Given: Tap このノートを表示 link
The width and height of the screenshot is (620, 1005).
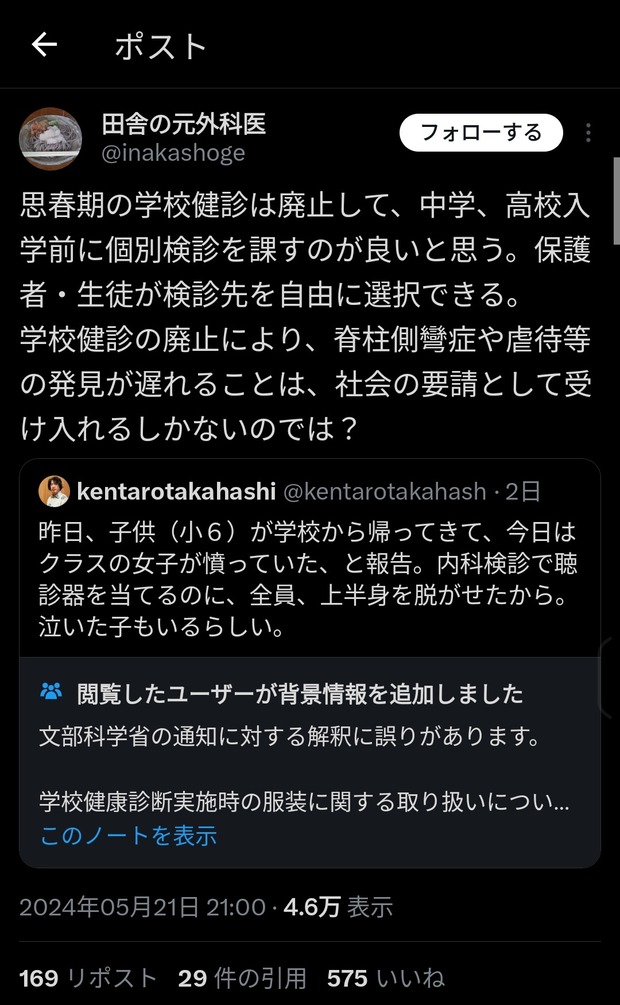Looking at the screenshot, I should (x=128, y=835).
